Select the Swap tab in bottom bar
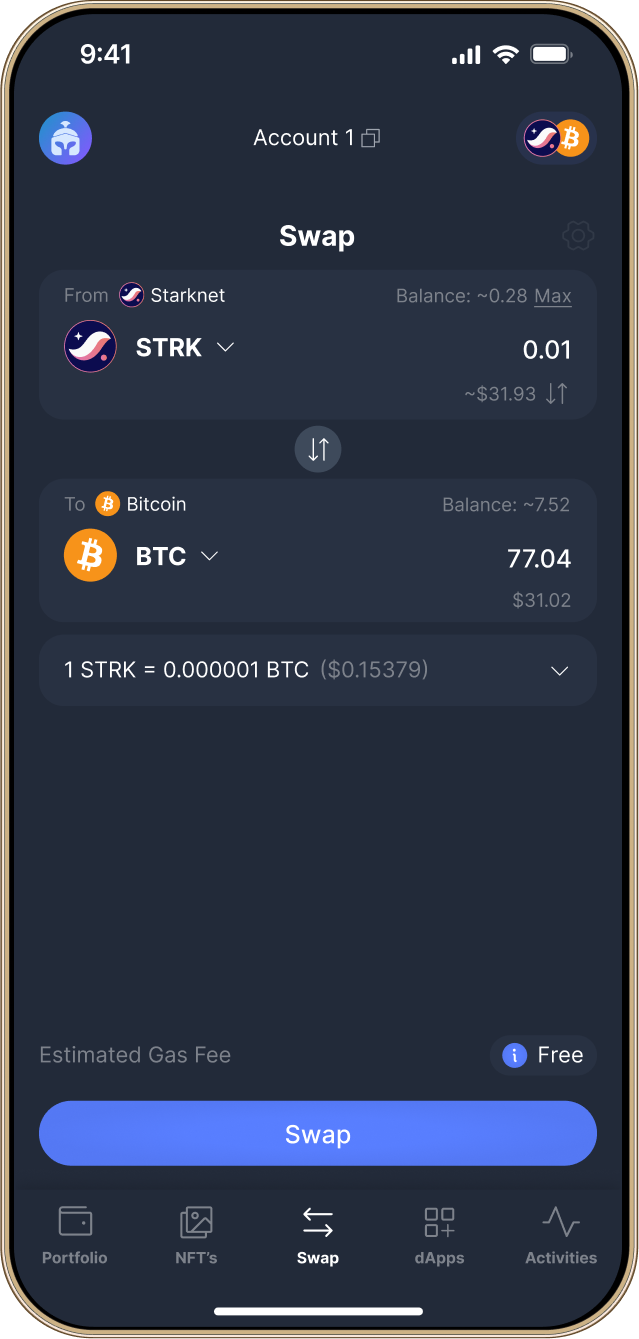This screenshot has width=639, height=1339. click(318, 1235)
